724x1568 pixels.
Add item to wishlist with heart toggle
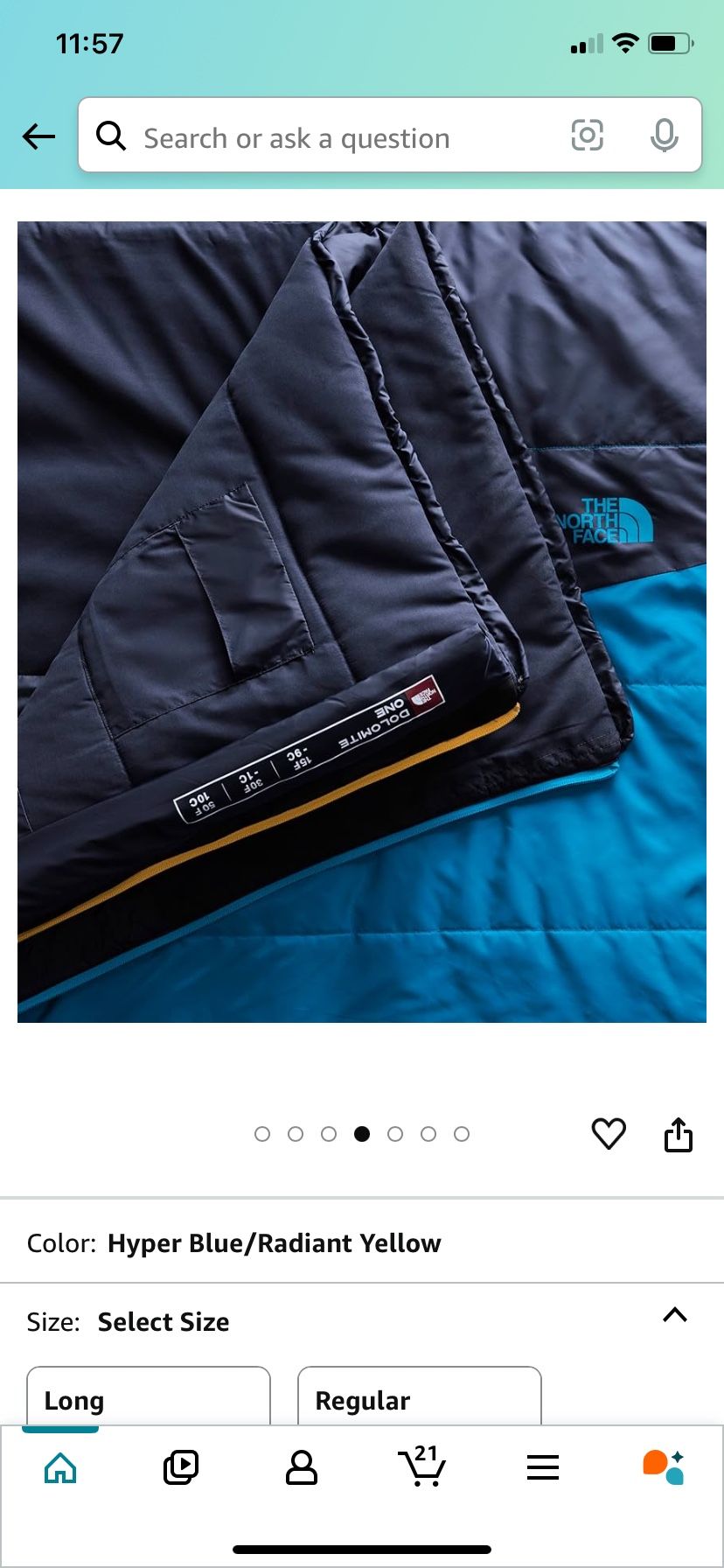[x=609, y=1134]
